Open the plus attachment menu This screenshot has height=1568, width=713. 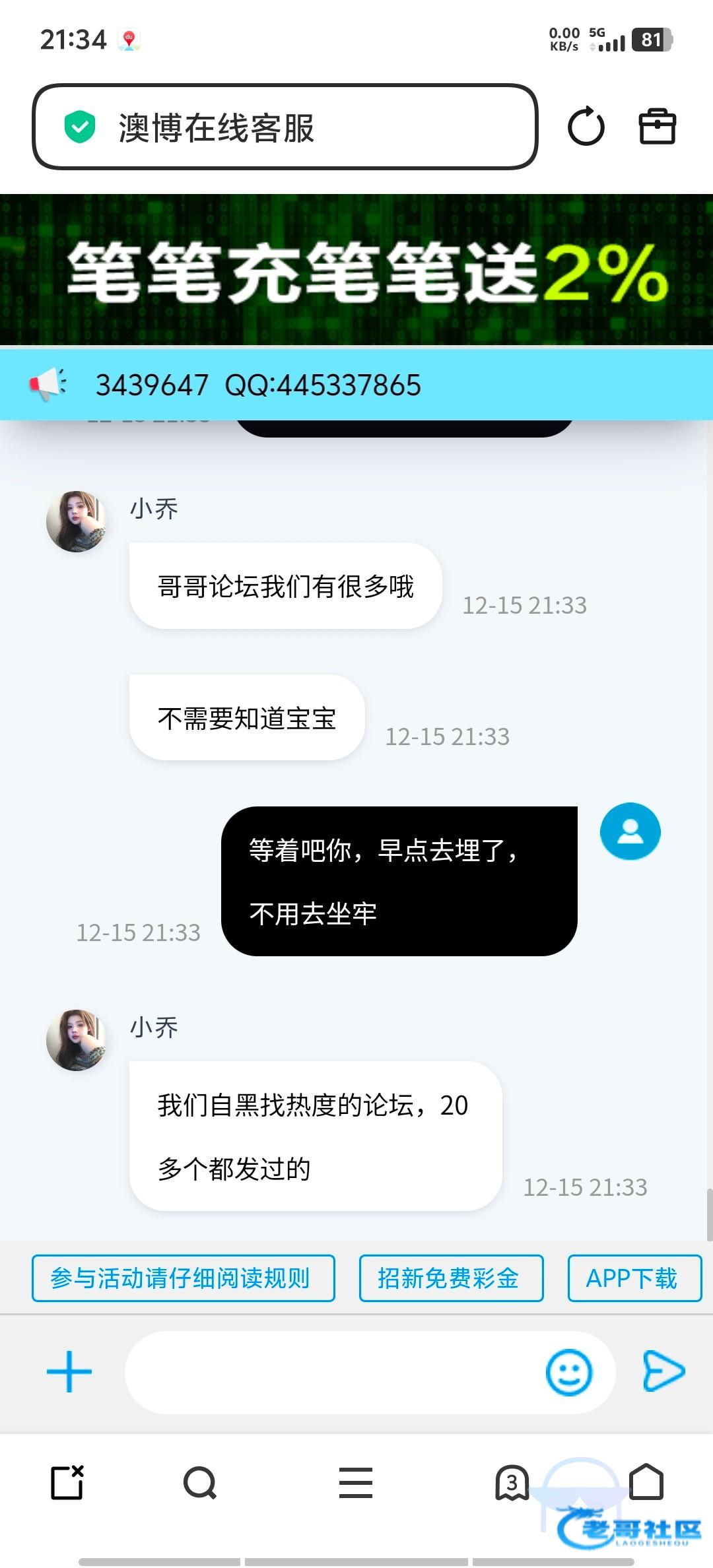(x=69, y=1371)
